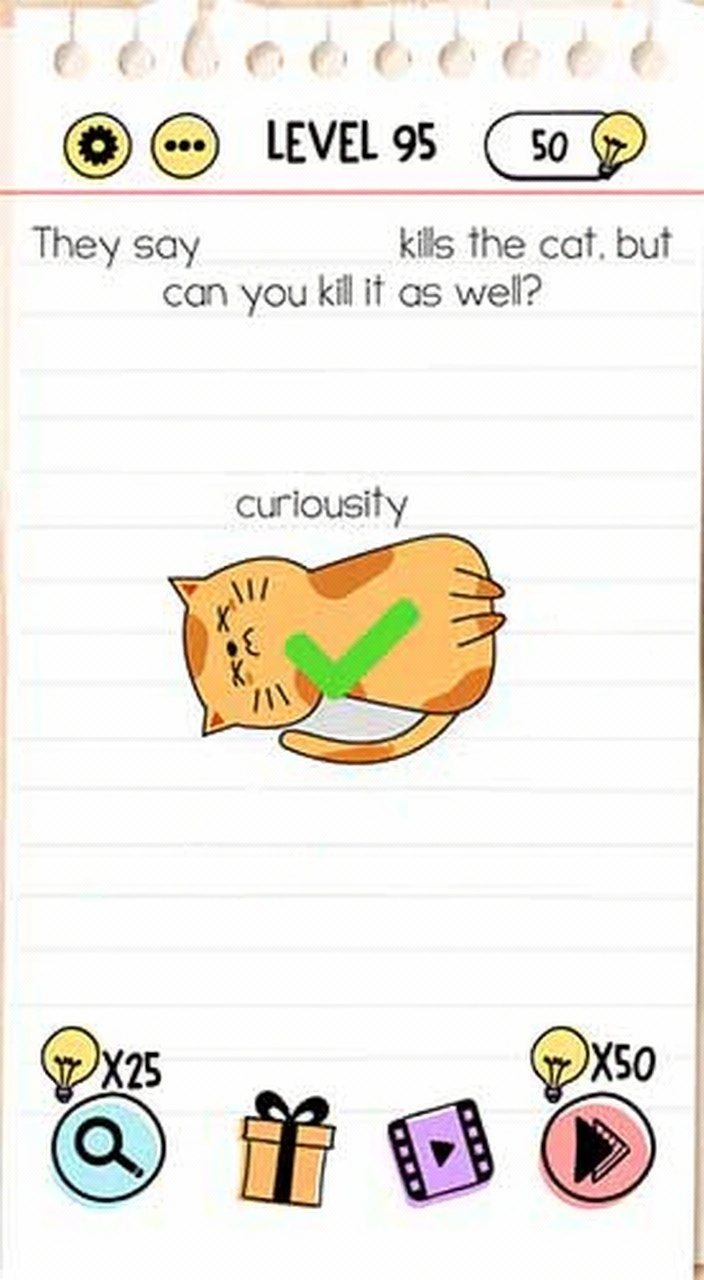This screenshot has height=1280, width=704.
Task: Watch a video ad for rewards
Action: (440, 1150)
